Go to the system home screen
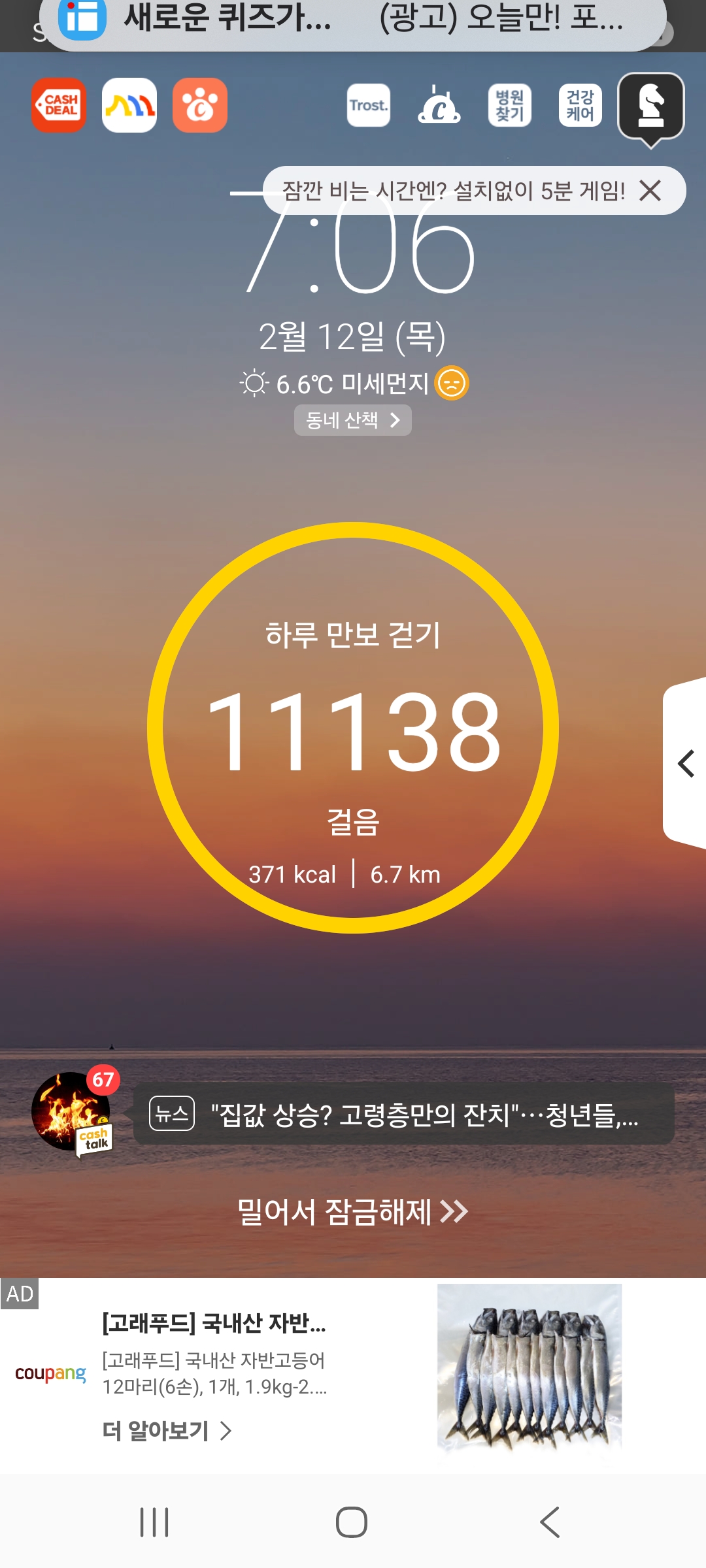Viewport: 706px width, 1568px height. click(352, 1522)
